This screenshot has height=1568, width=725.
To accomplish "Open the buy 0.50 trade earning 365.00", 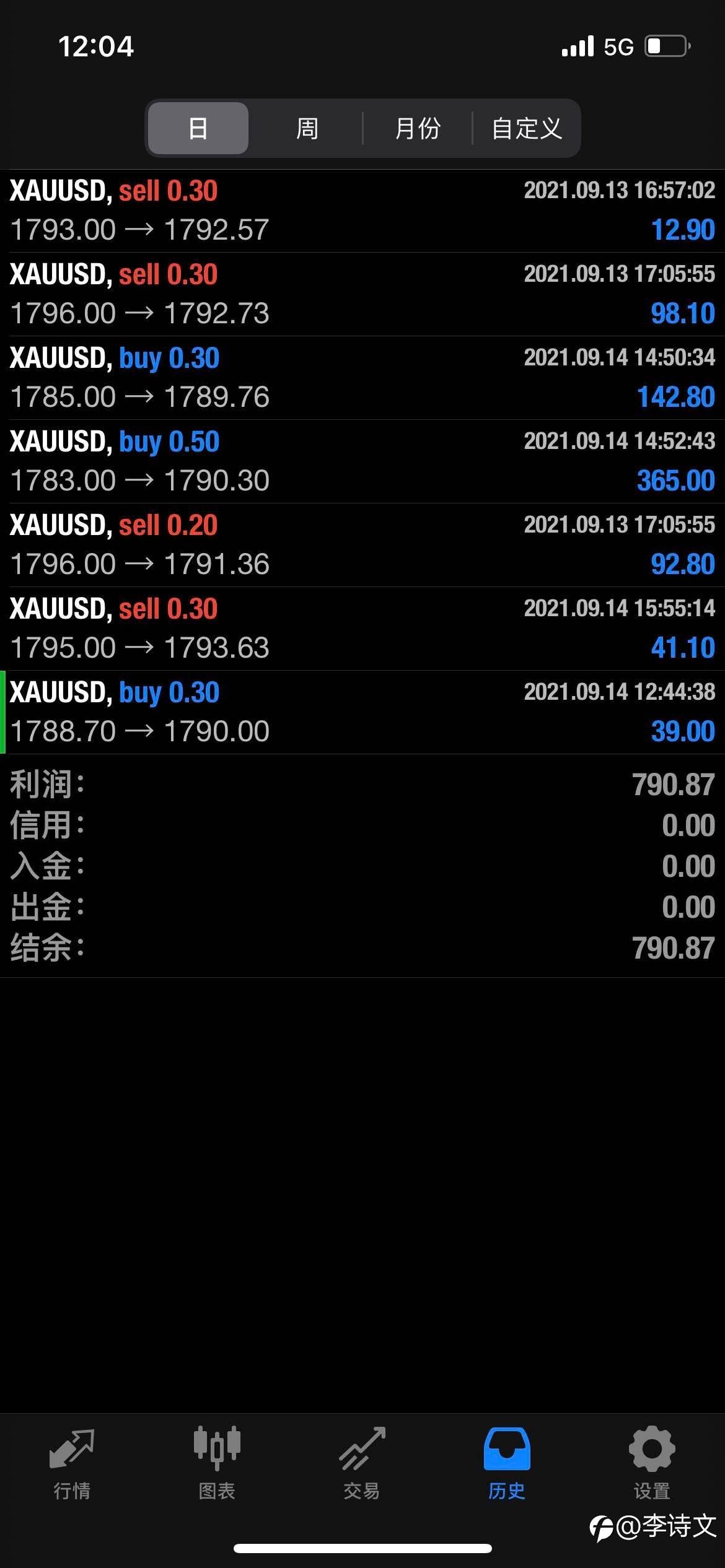I will [x=362, y=461].
